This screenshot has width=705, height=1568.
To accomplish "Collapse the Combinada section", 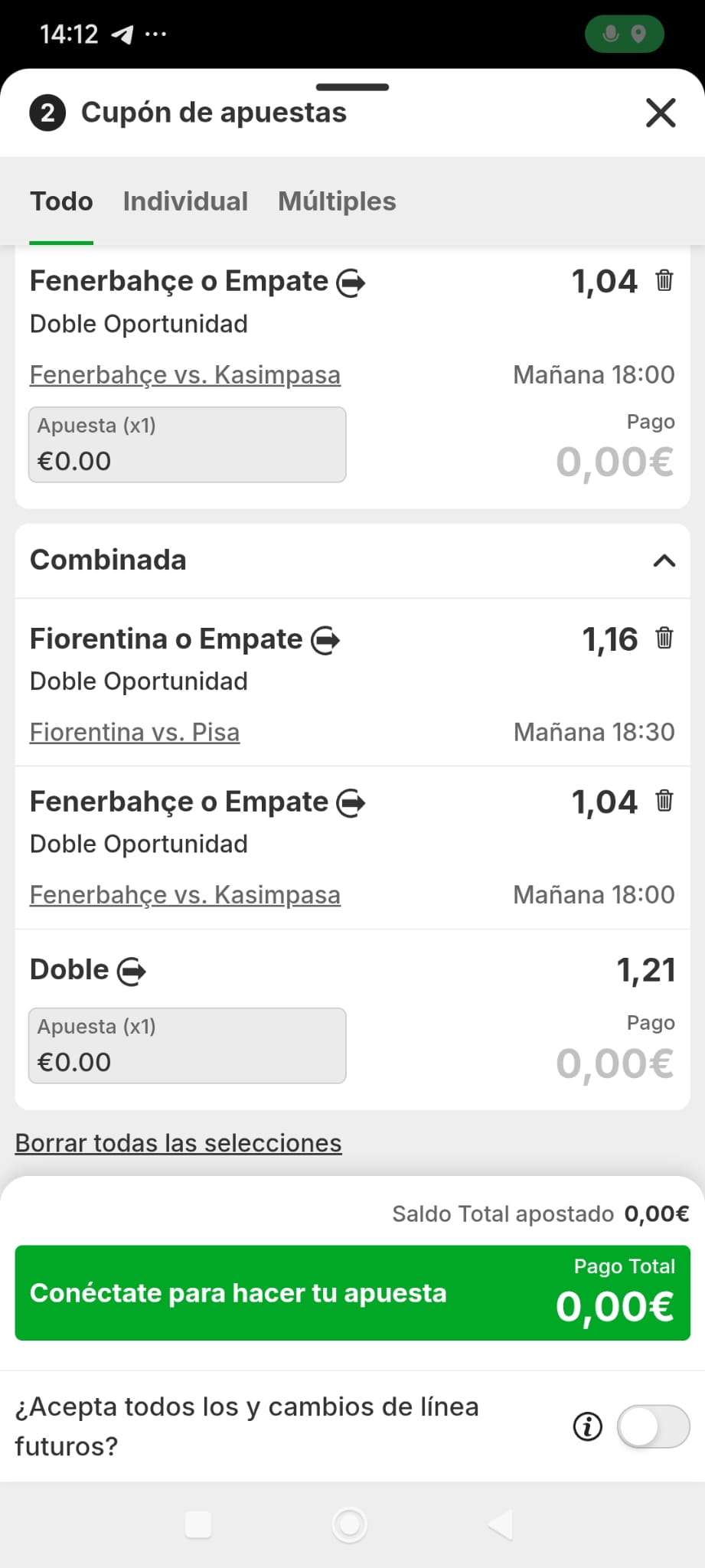I will click(x=664, y=560).
